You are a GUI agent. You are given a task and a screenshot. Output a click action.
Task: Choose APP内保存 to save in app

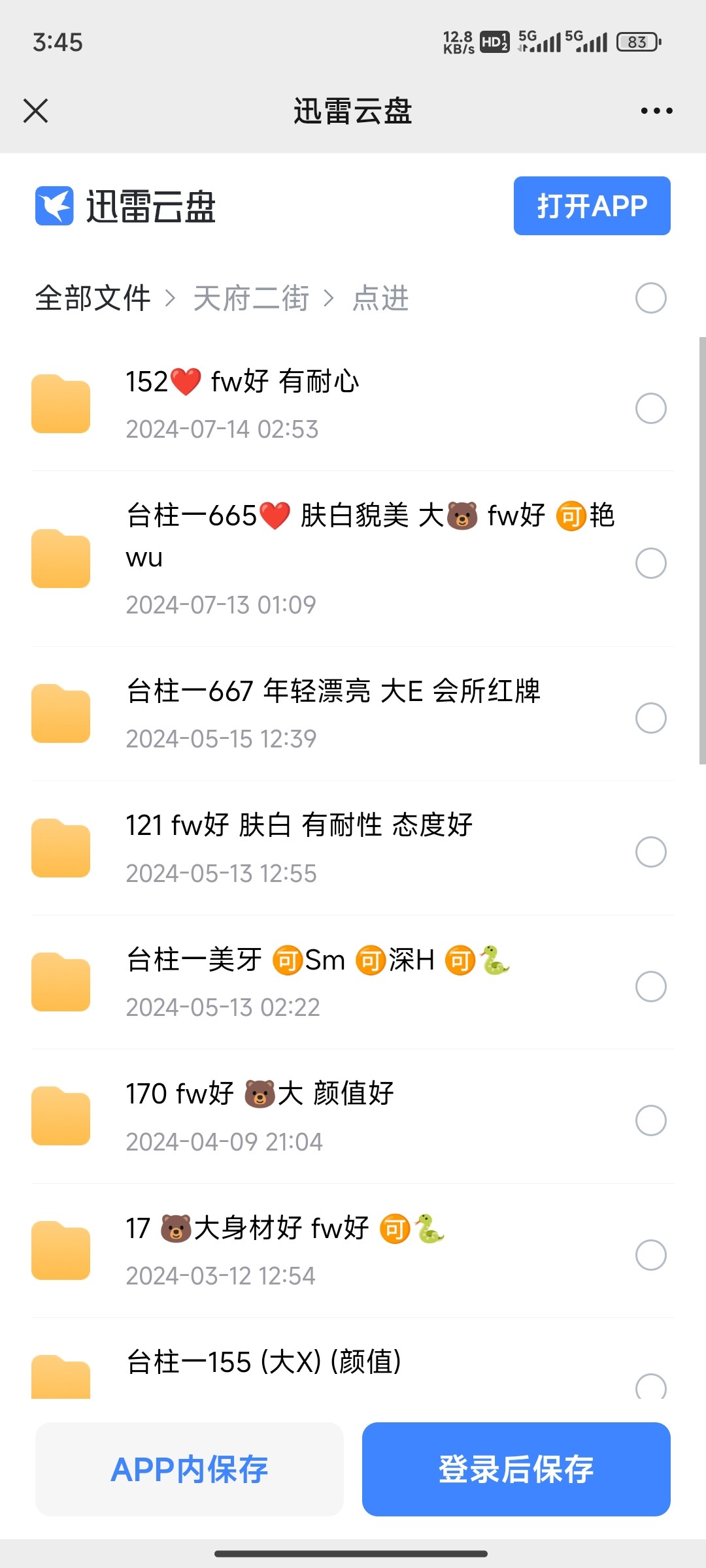190,1469
